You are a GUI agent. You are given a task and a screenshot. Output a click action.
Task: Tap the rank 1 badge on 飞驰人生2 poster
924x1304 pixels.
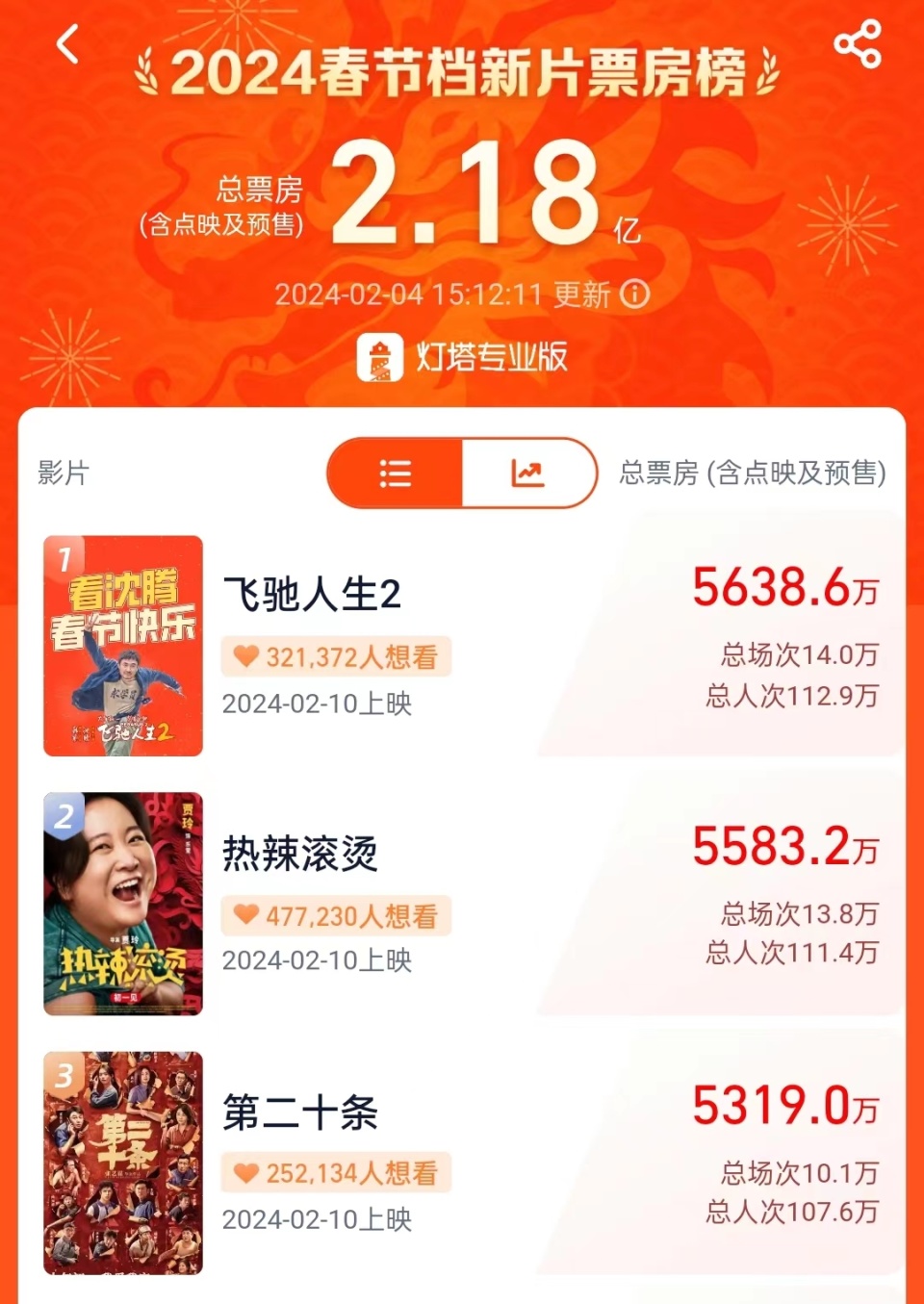click(64, 557)
